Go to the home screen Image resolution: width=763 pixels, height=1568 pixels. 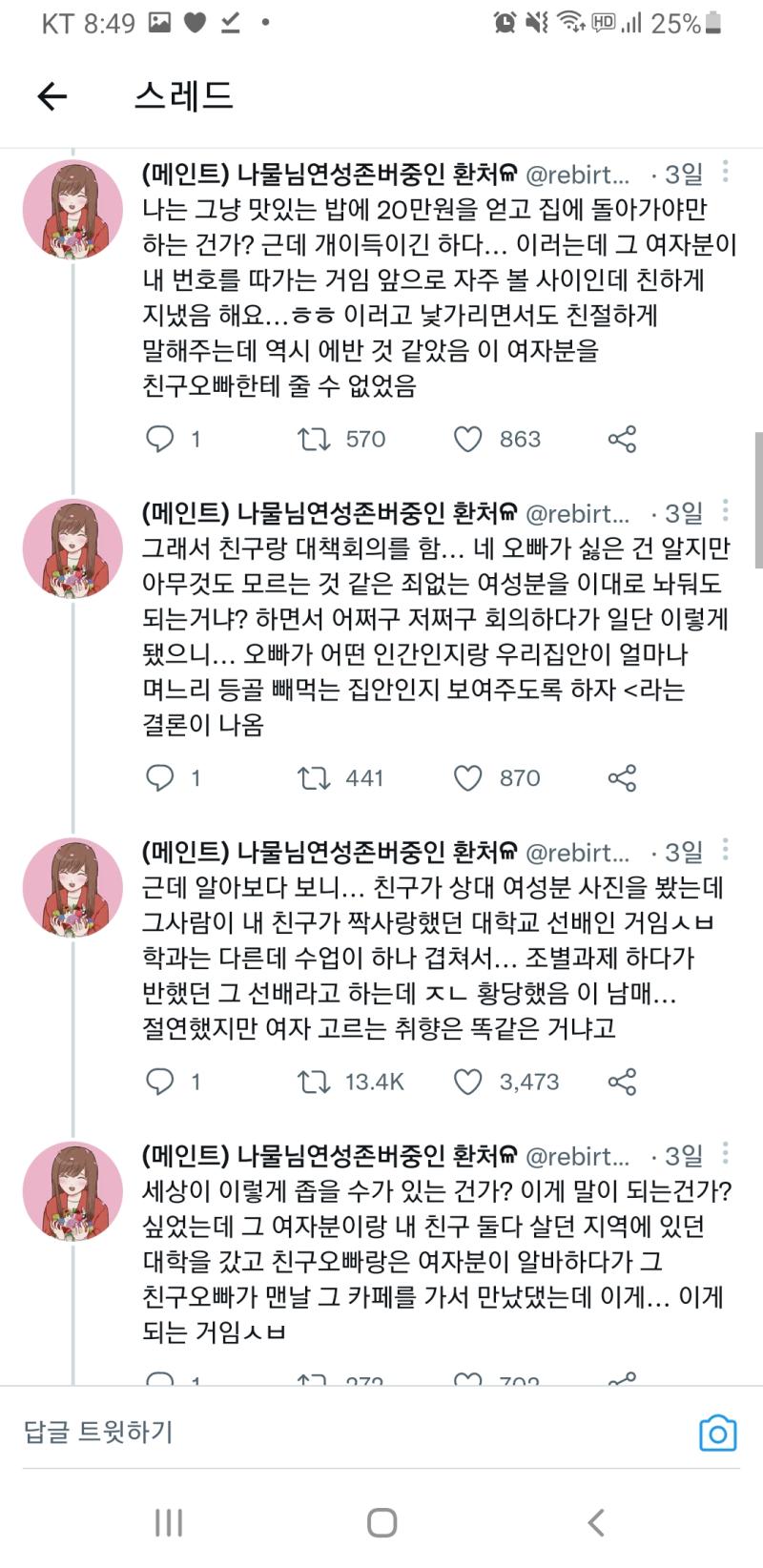point(381,1522)
